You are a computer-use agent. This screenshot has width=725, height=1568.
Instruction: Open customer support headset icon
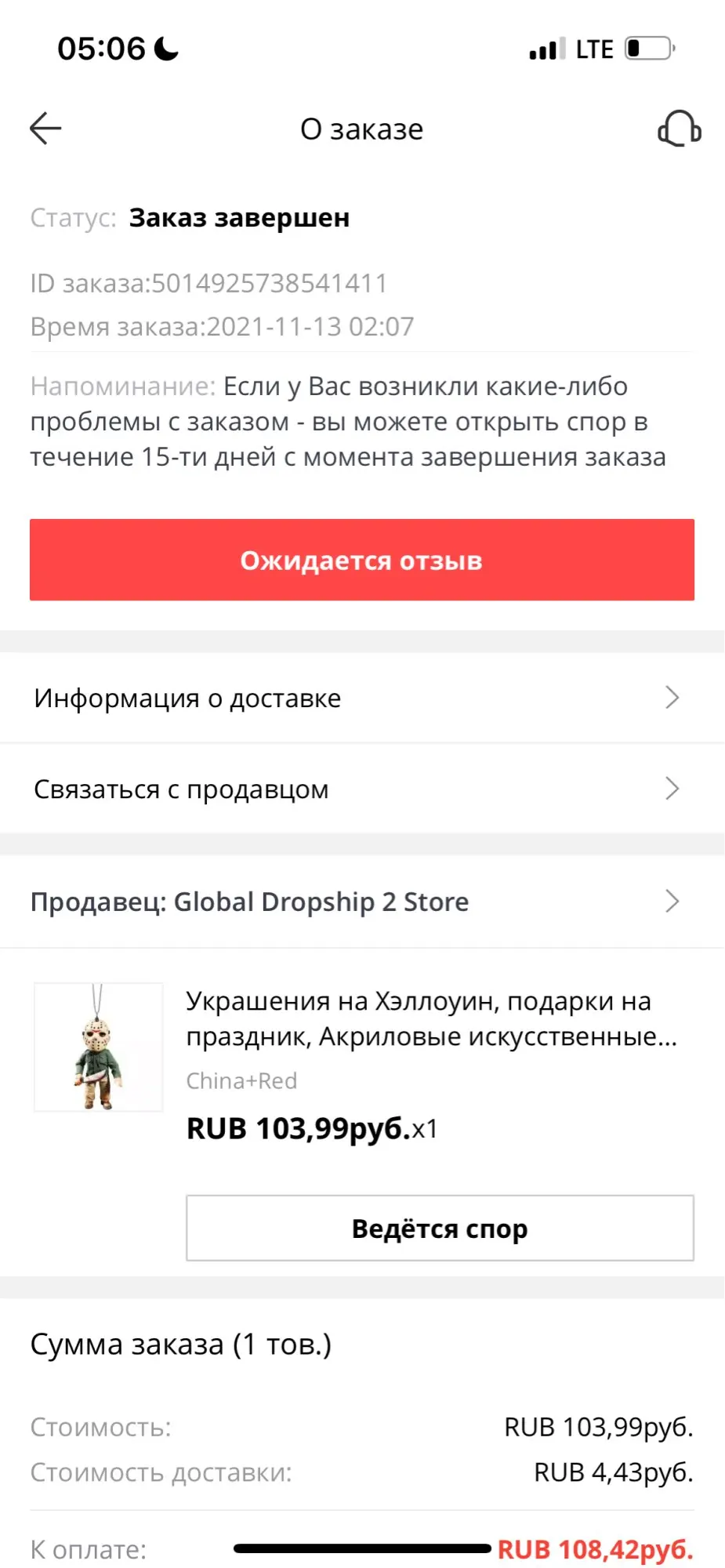pyautogui.click(x=679, y=129)
